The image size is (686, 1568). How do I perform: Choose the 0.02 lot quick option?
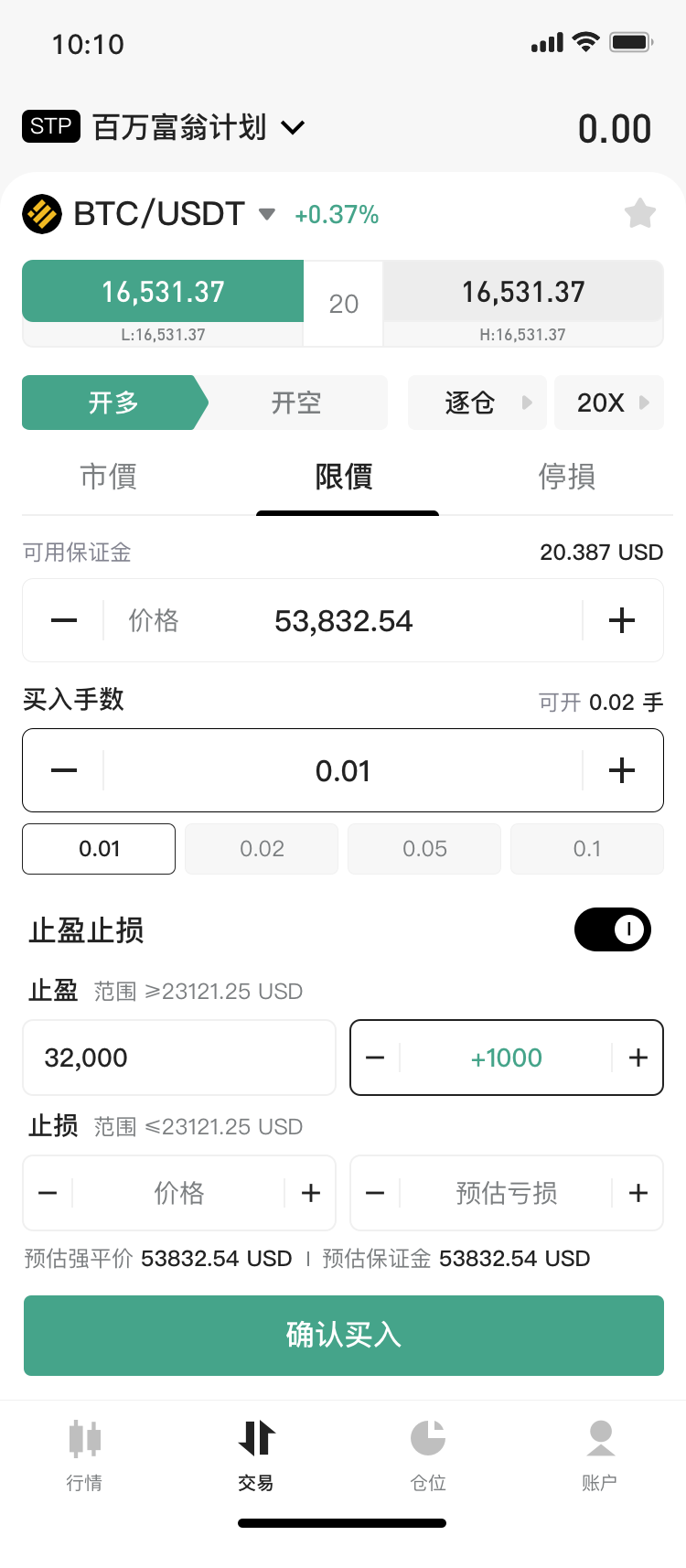(262, 849)
